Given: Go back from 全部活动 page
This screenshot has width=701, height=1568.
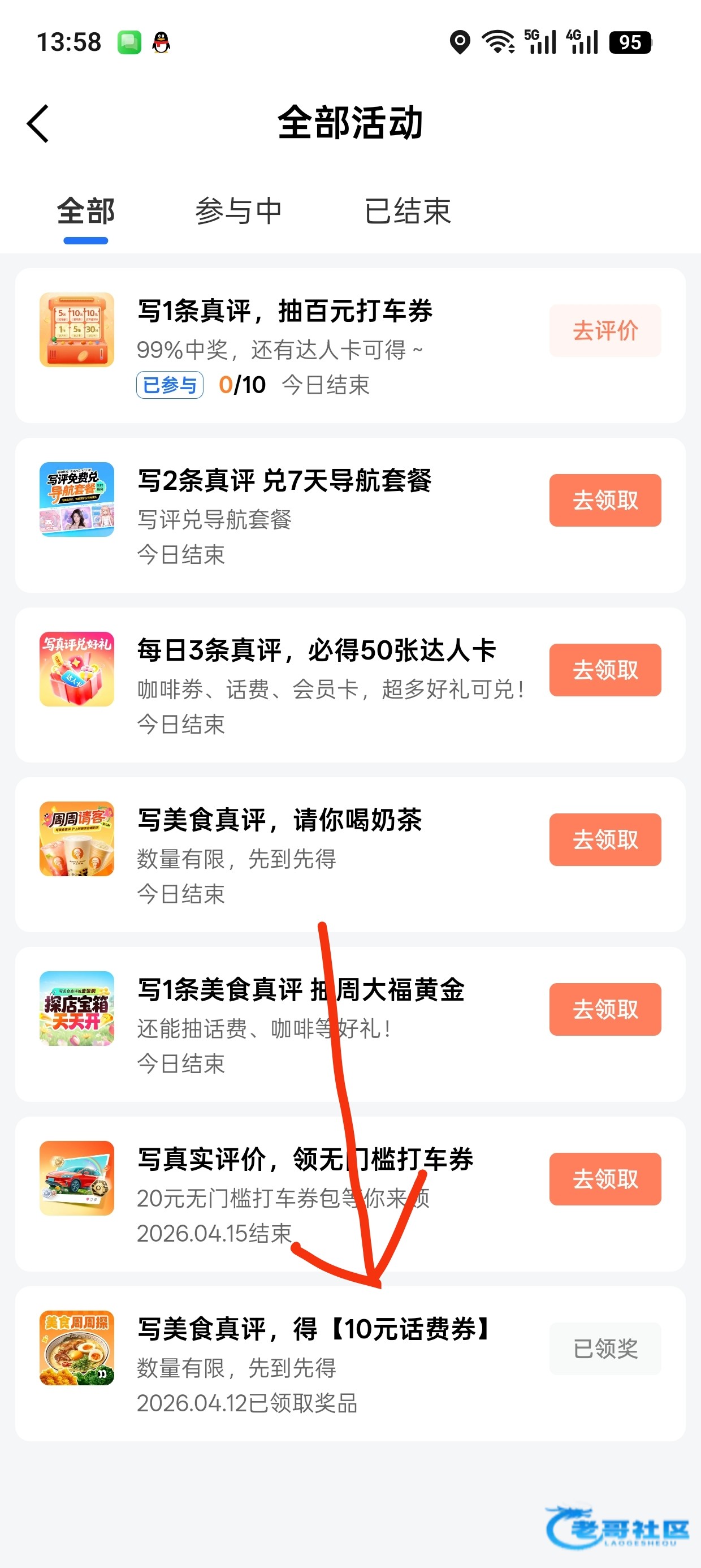Looking at the screenshot, I should pyautogui.click(x=38, y=123).
